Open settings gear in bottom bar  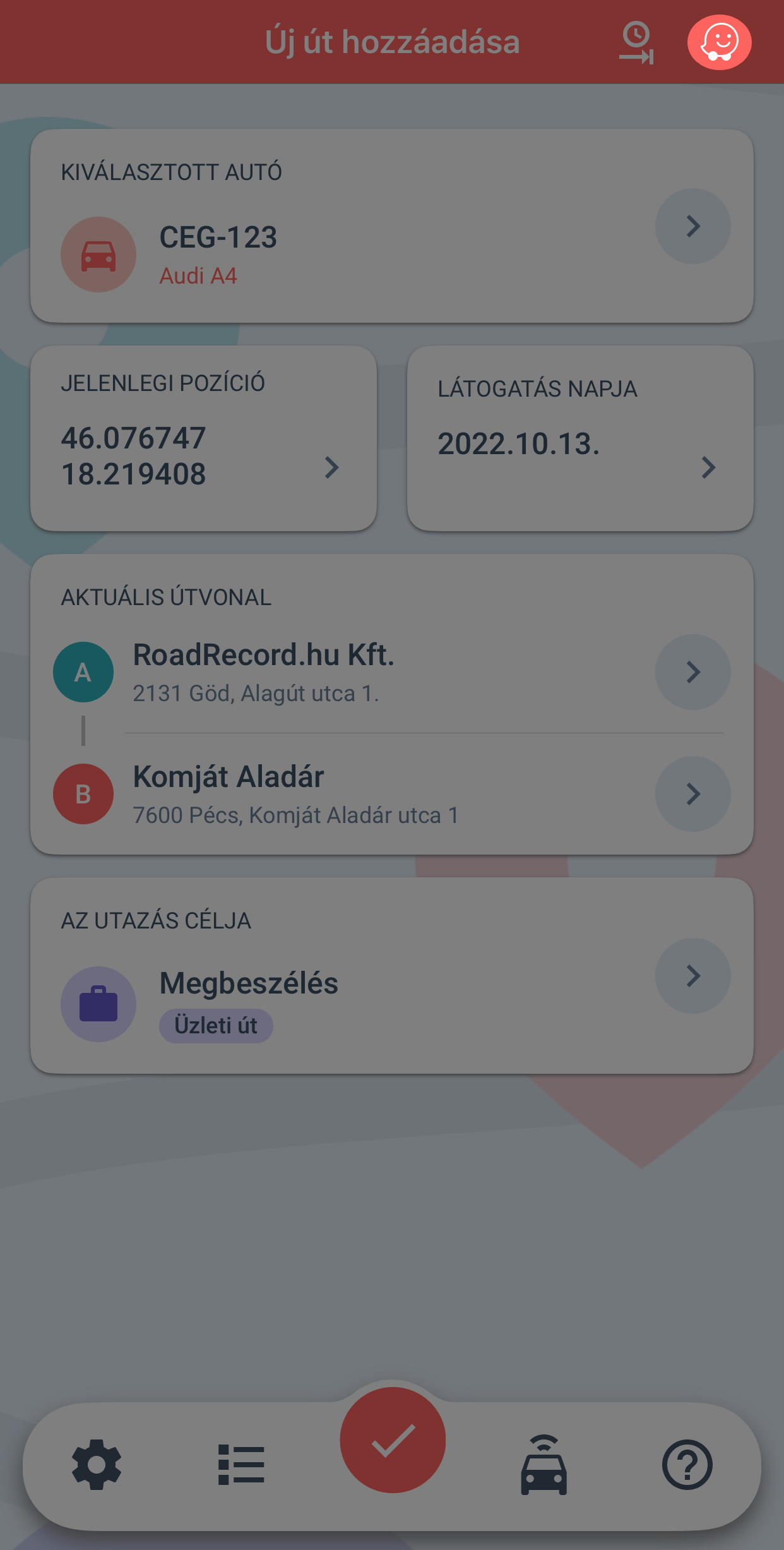point(97,1465)
